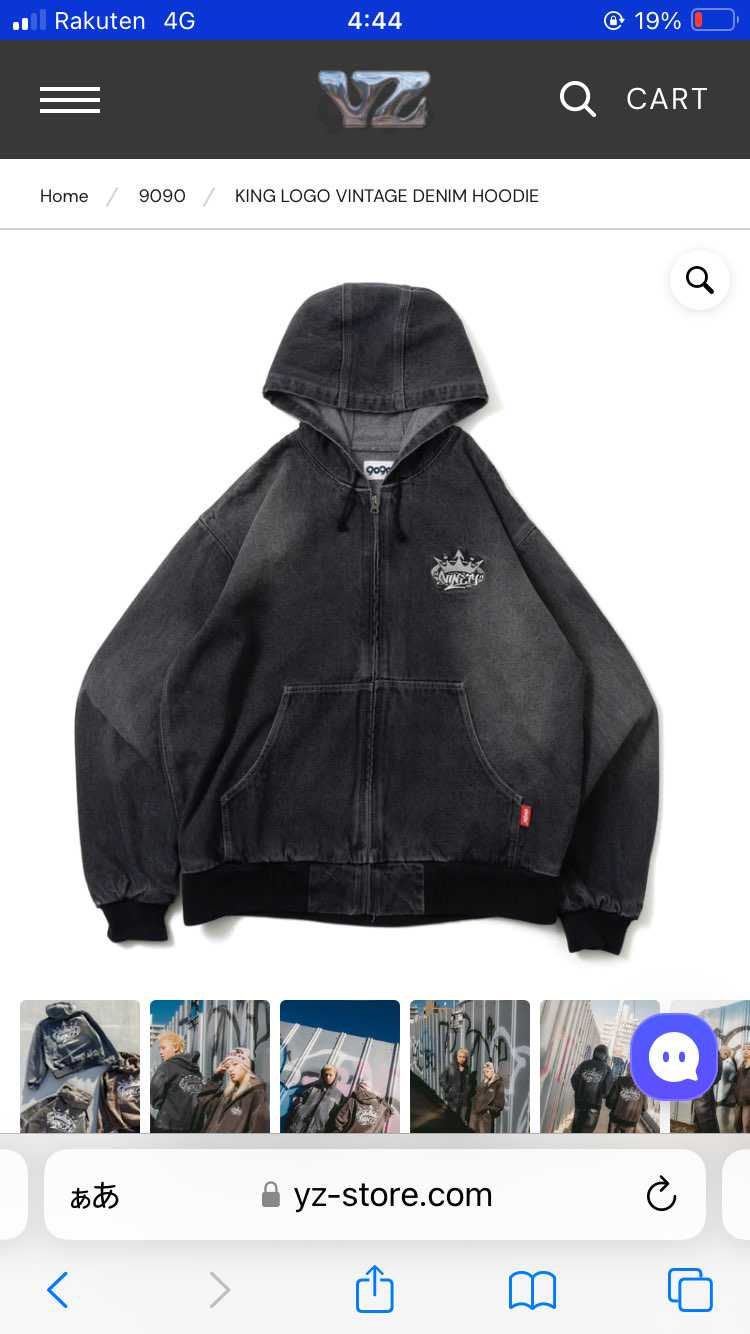This screenshot has height=1334, width=750.
Task: Zoom the product image with magnifier
Action: pos(700,280)
